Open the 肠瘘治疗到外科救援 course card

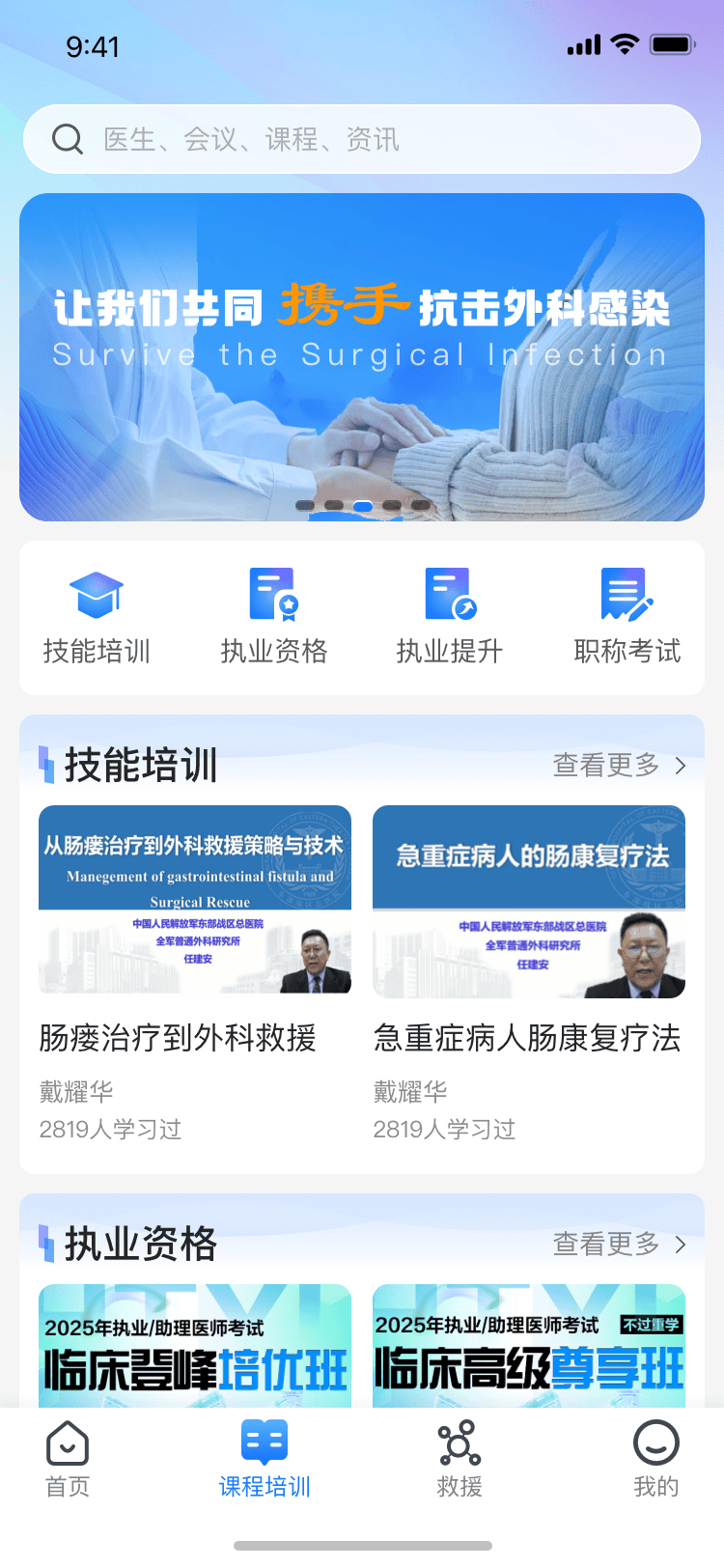195,975
